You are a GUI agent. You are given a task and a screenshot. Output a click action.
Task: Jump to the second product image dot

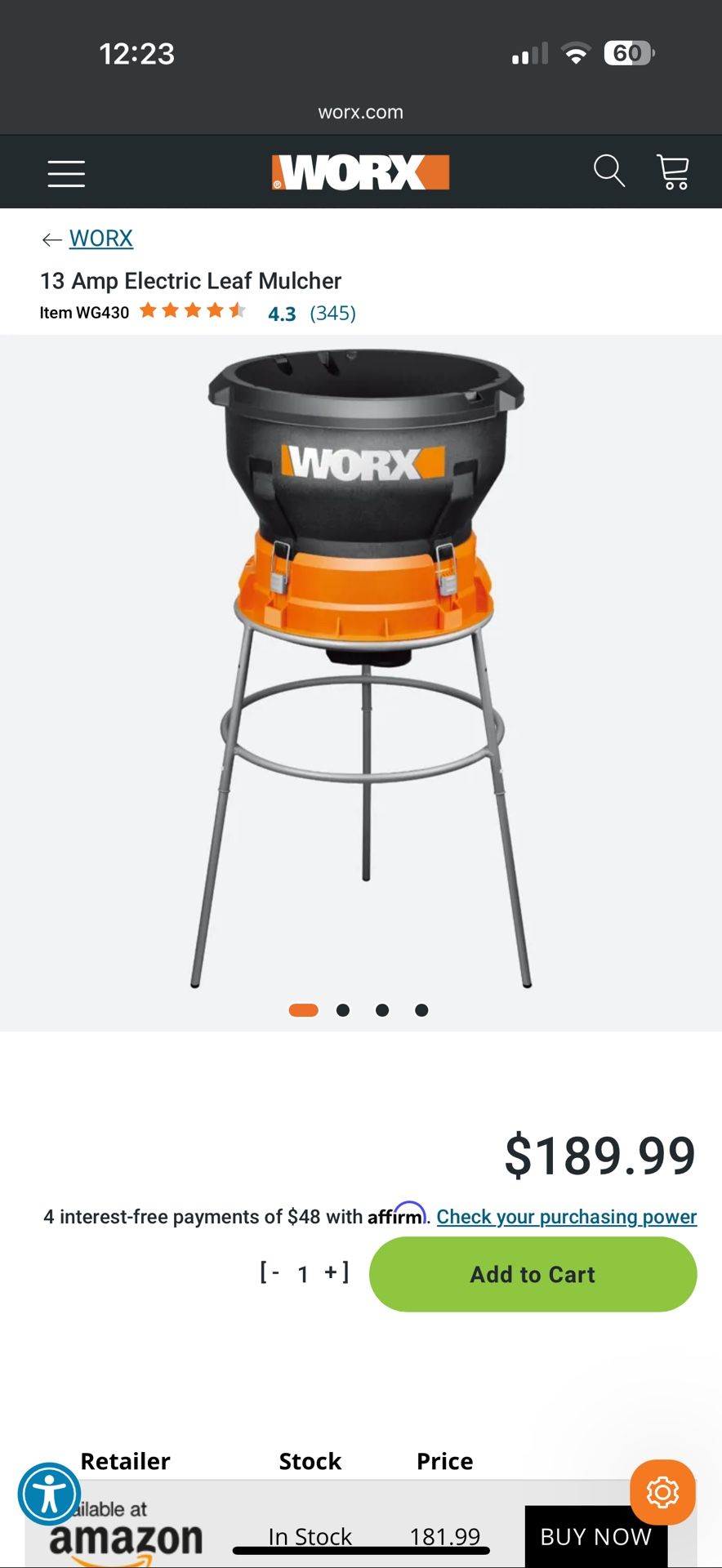[x=343, y=1010]
